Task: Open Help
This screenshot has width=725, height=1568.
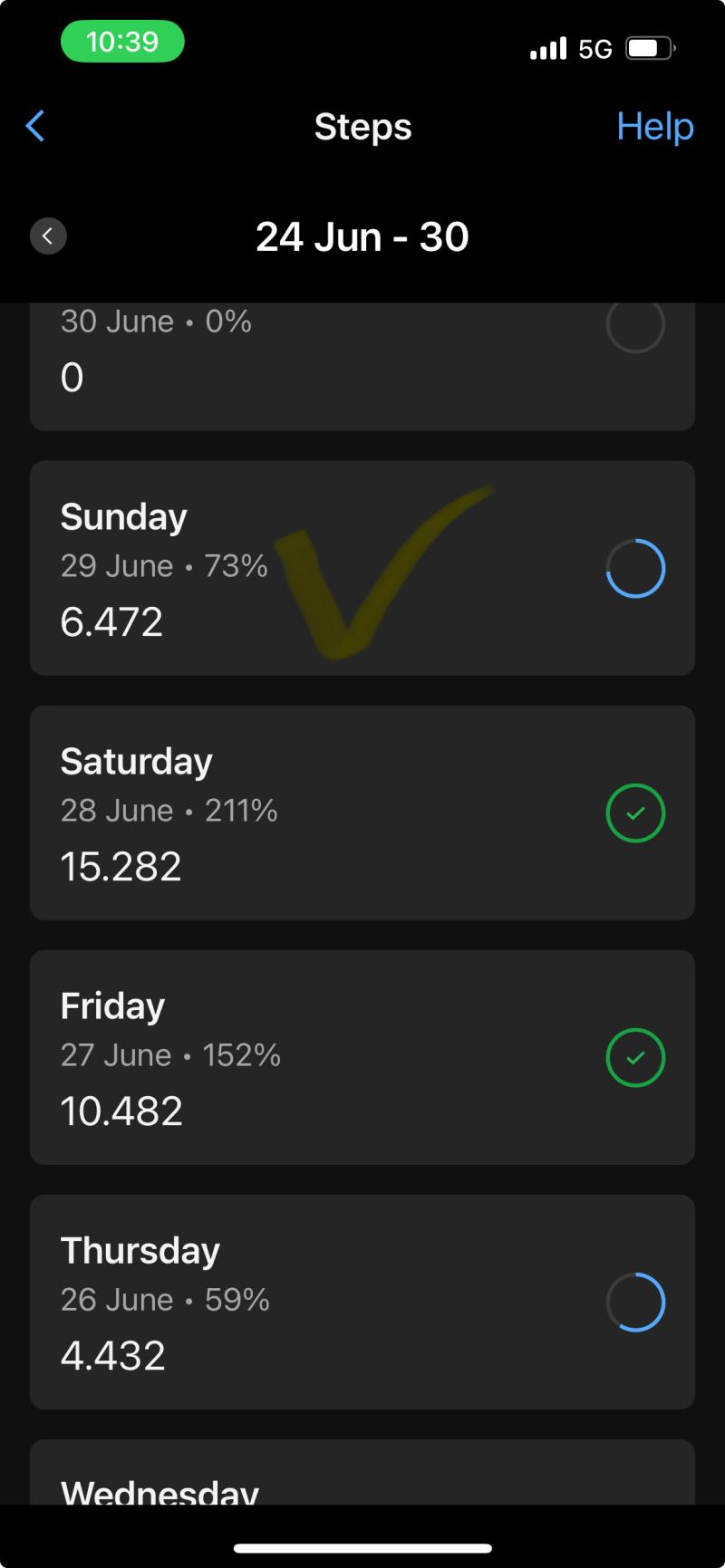Action: pos(654,127)
